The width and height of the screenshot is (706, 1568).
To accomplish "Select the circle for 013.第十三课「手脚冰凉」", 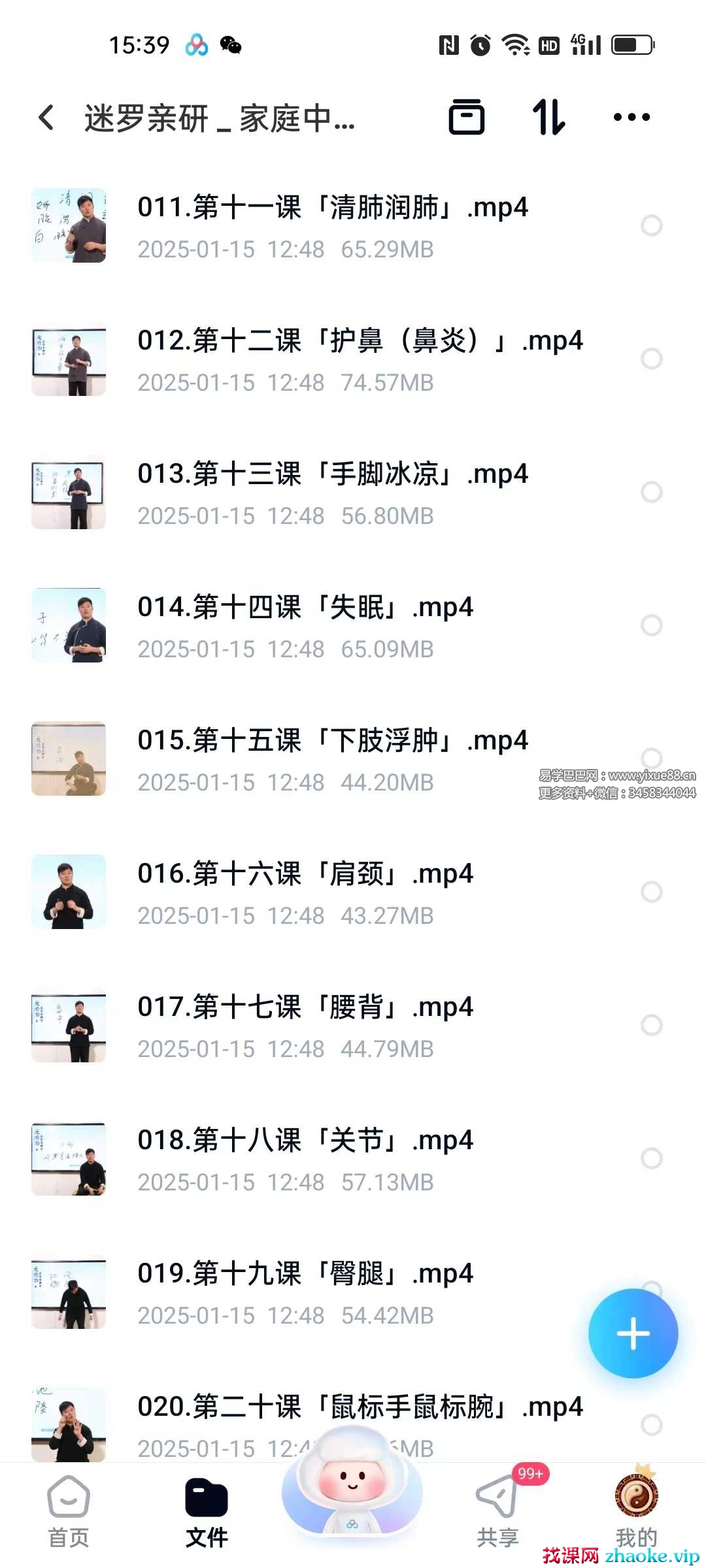I will click(x=651, y=492).
